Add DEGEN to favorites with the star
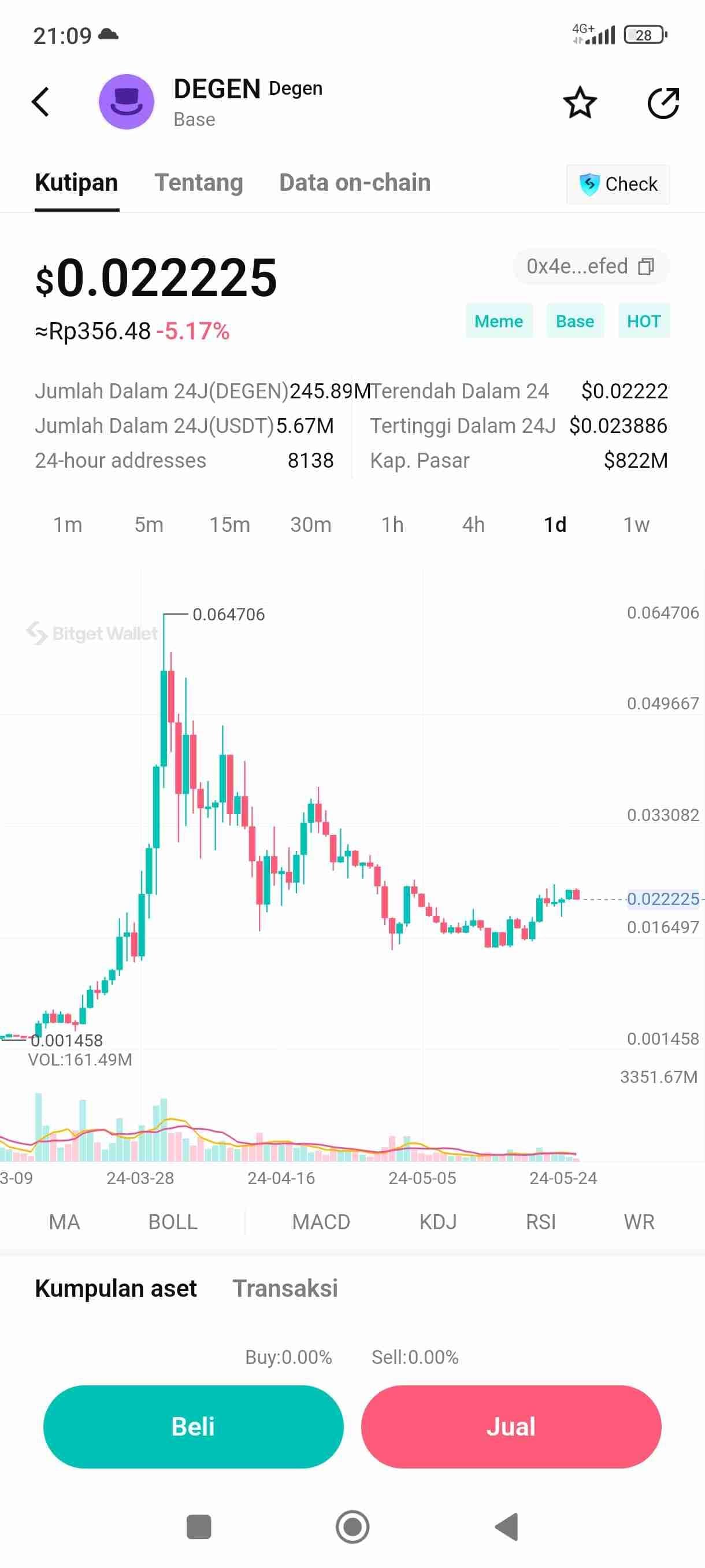 579,102
